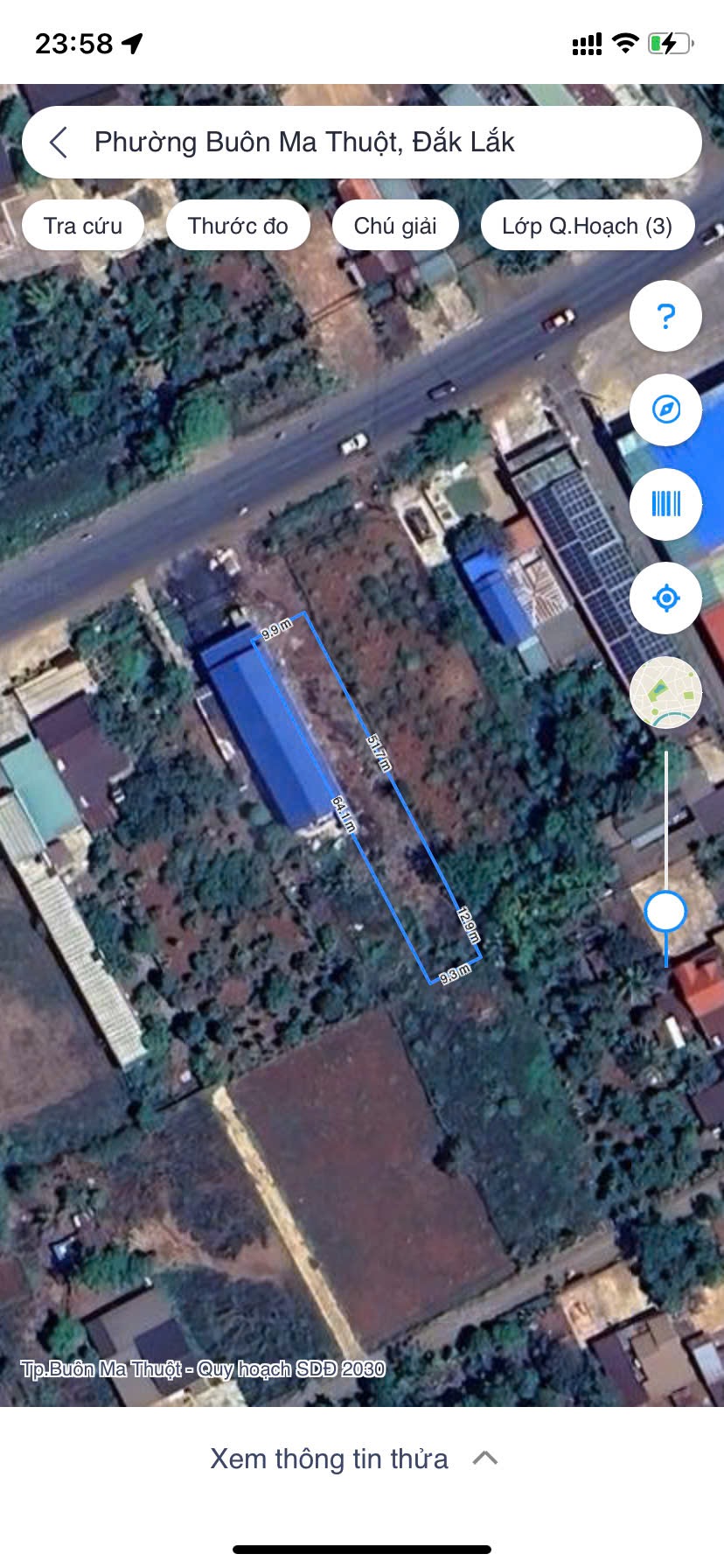Screen dimensions: 724x1568
Task: Tap the compass orientation button
Action: click(x=665, y=409)
